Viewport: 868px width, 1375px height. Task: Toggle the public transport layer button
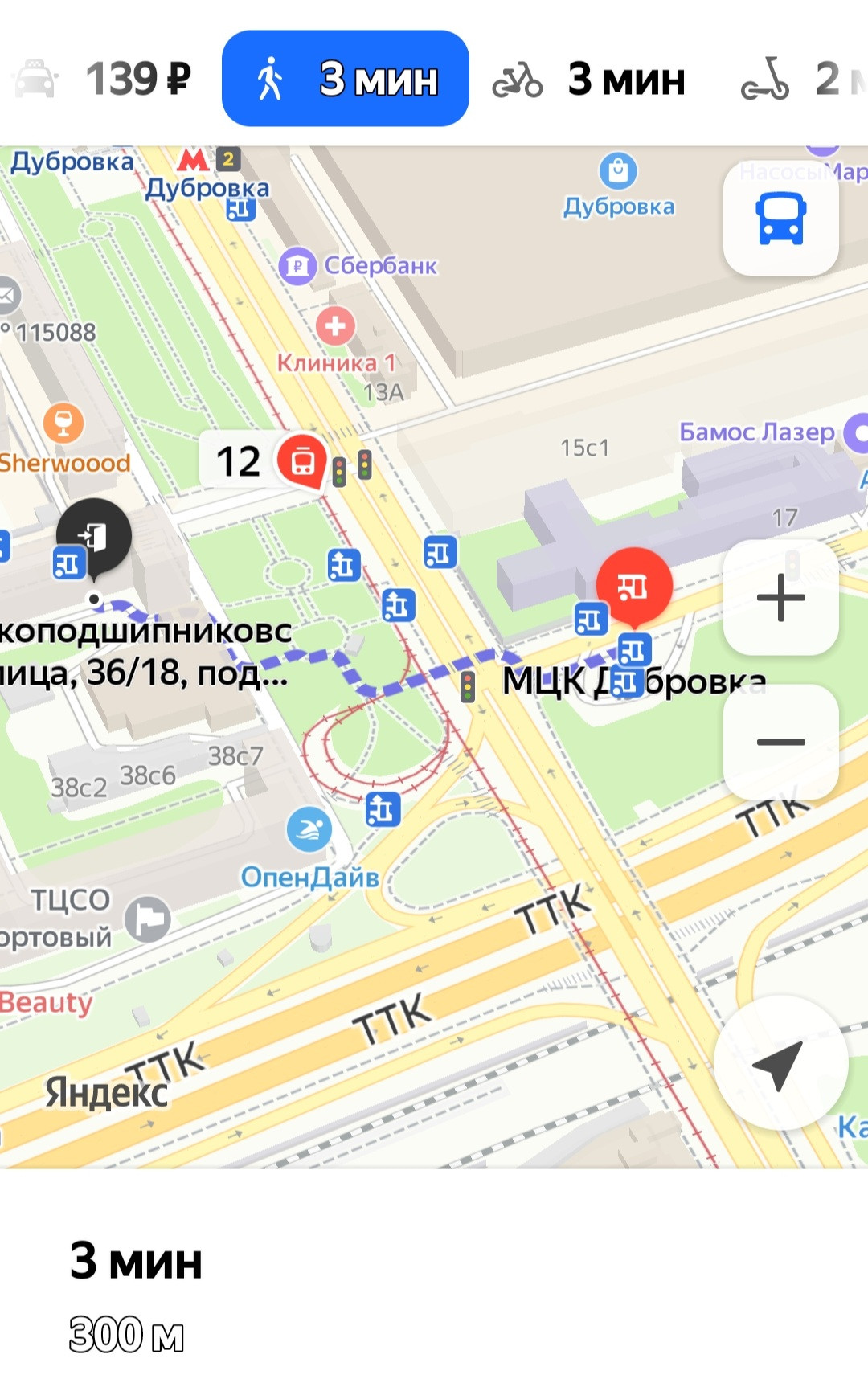pos(780,218)
